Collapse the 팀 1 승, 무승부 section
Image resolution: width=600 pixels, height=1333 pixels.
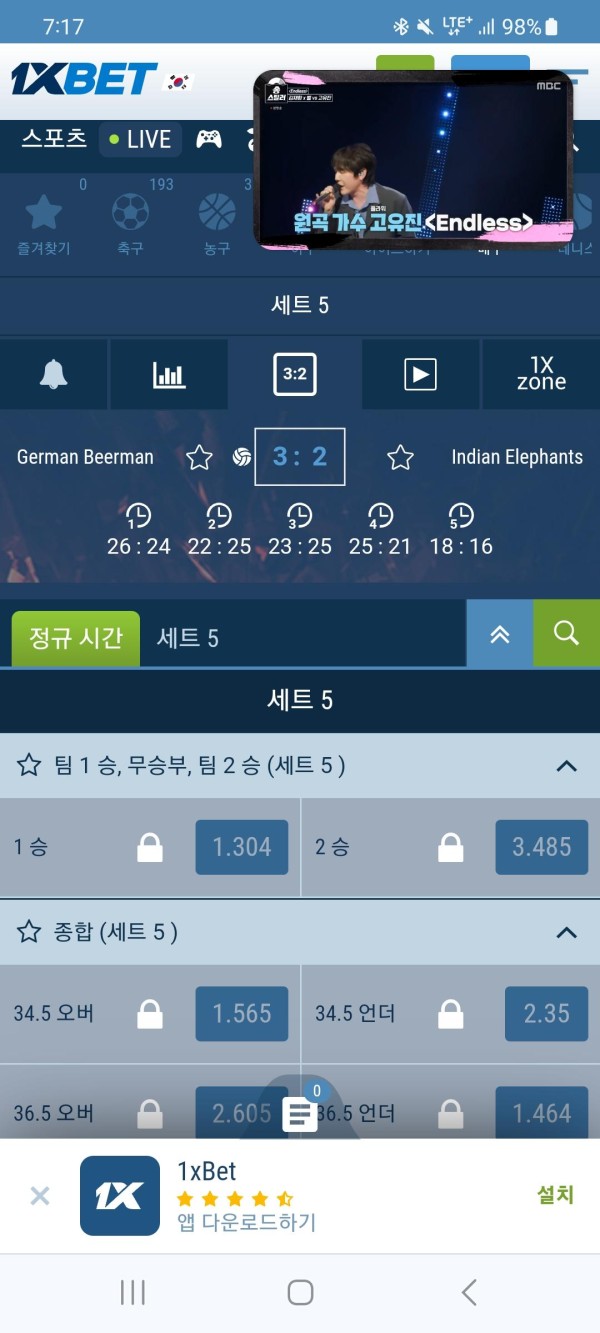tap(566, 766)
